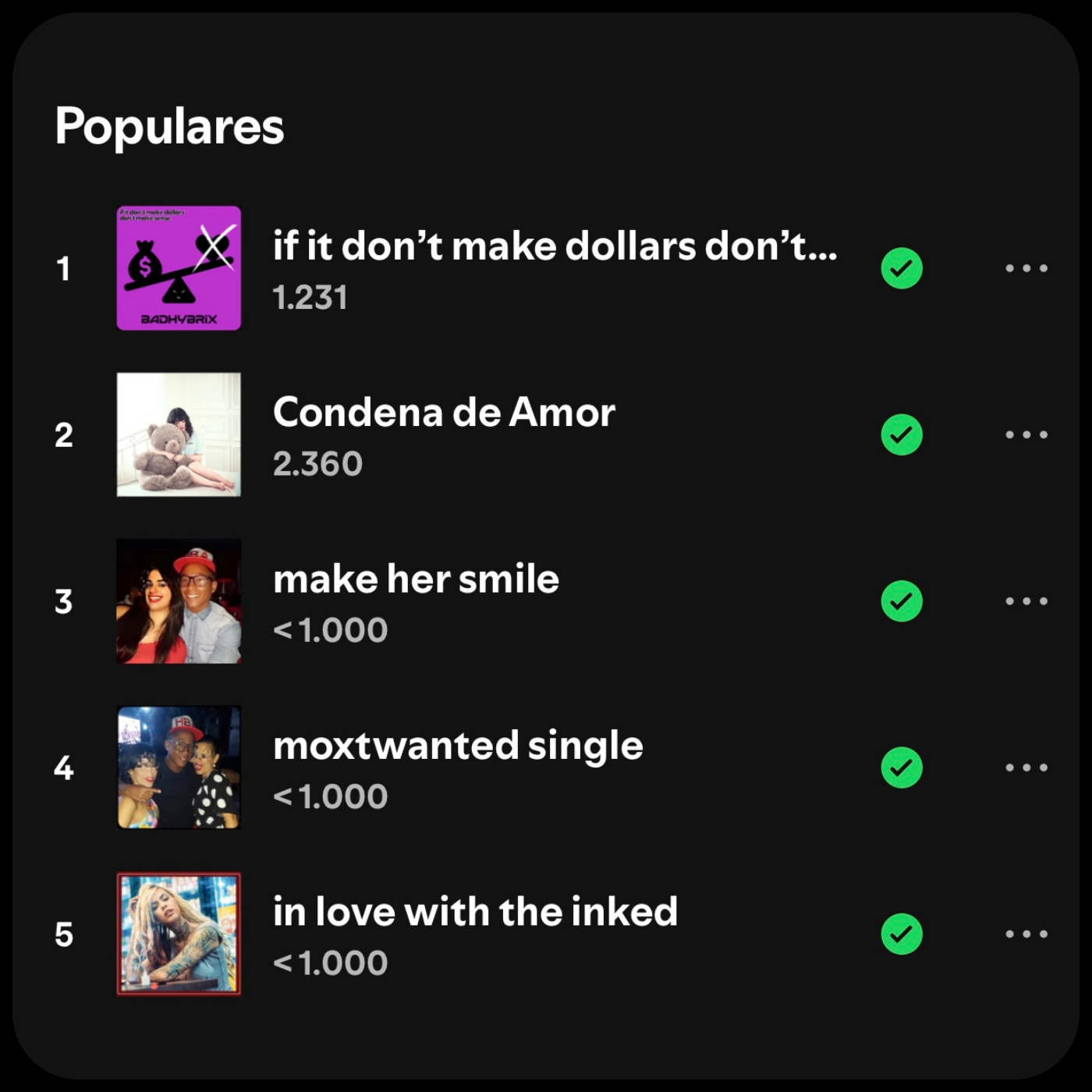Open more options for "if it don't make dollars"
This screenshot has width=1092, height=1092.
[x=1026, y=268]
